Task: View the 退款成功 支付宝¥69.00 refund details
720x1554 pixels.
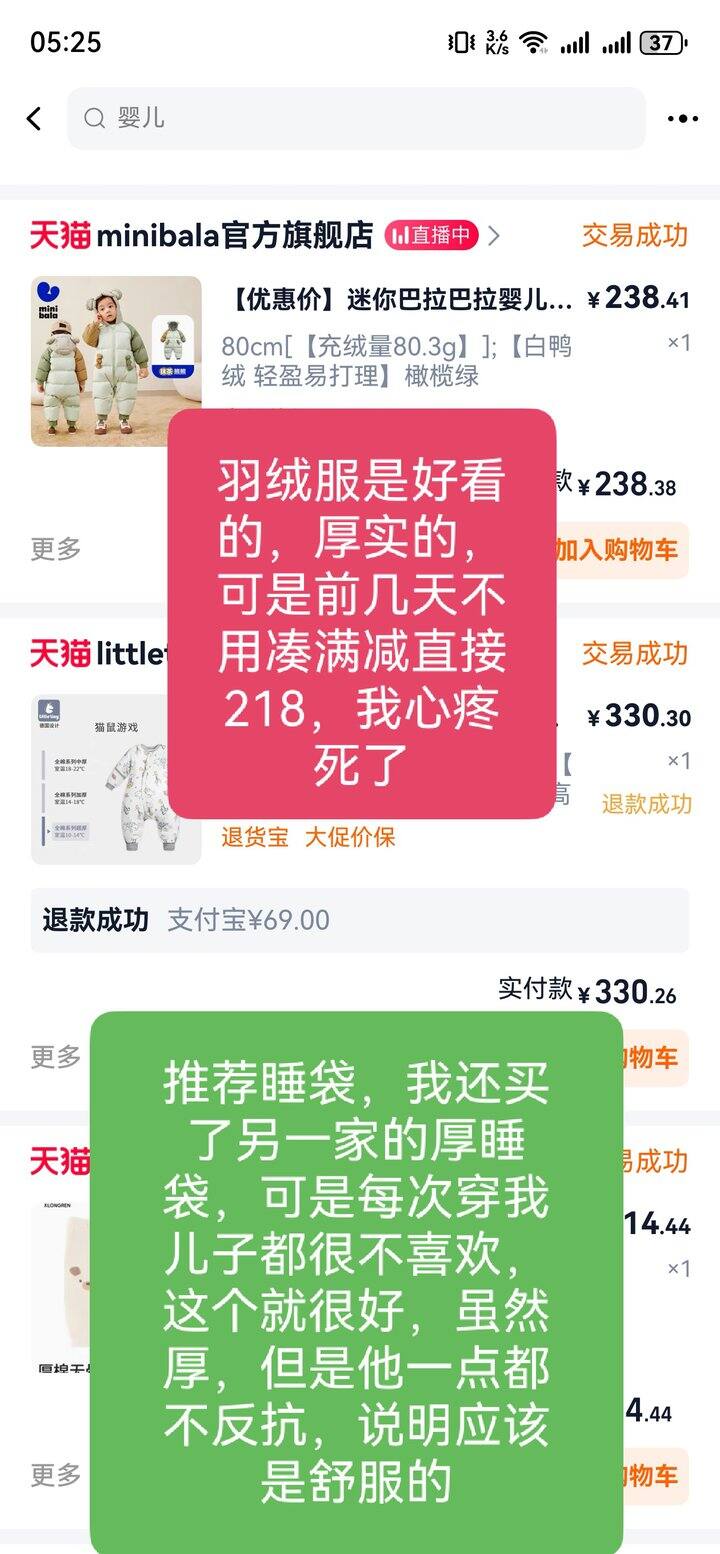Action: pos(360,920)
